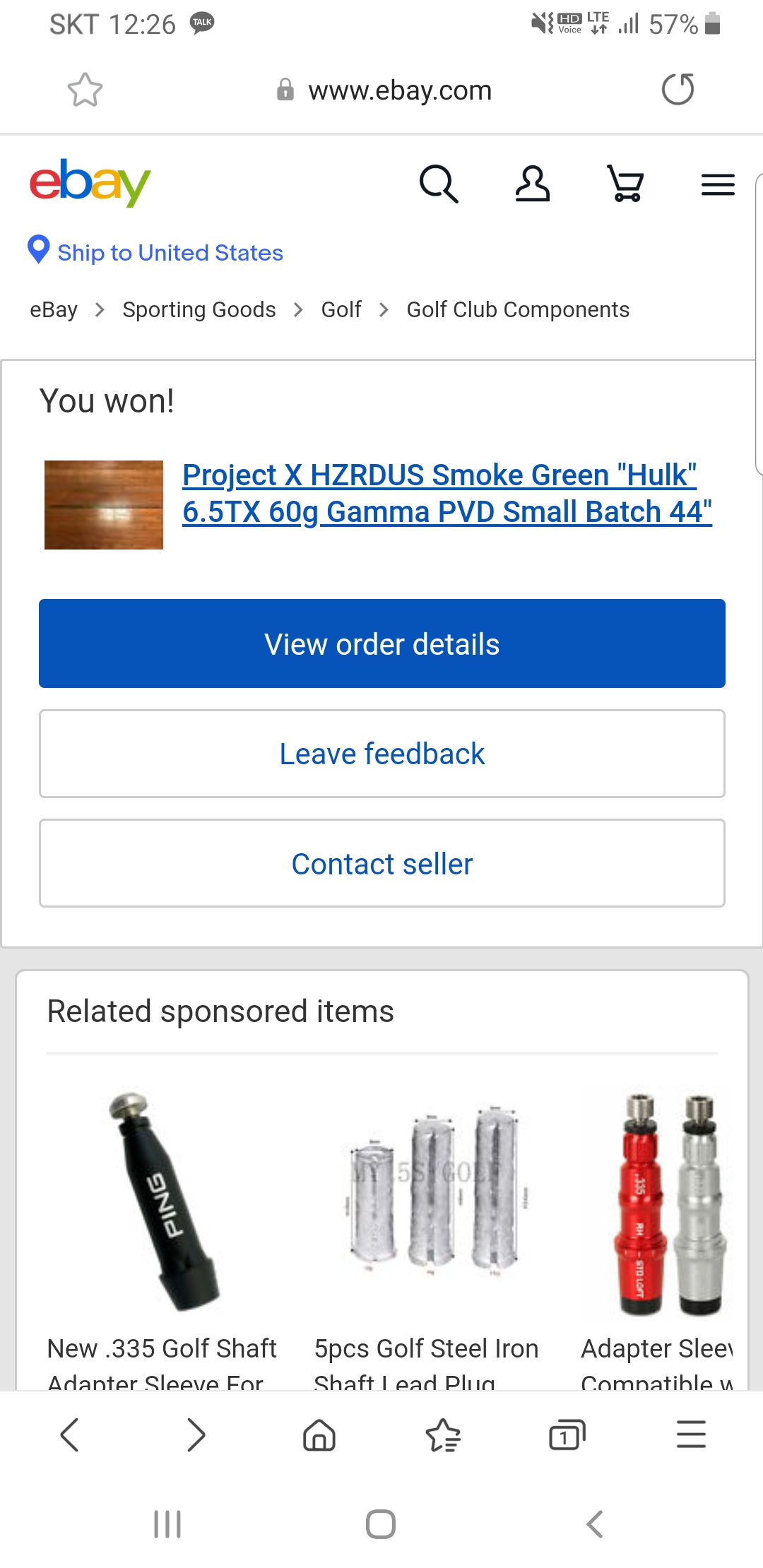The height and width of the screenshot is (1568, 763).
Task: View order details
Action: [381, 643]
